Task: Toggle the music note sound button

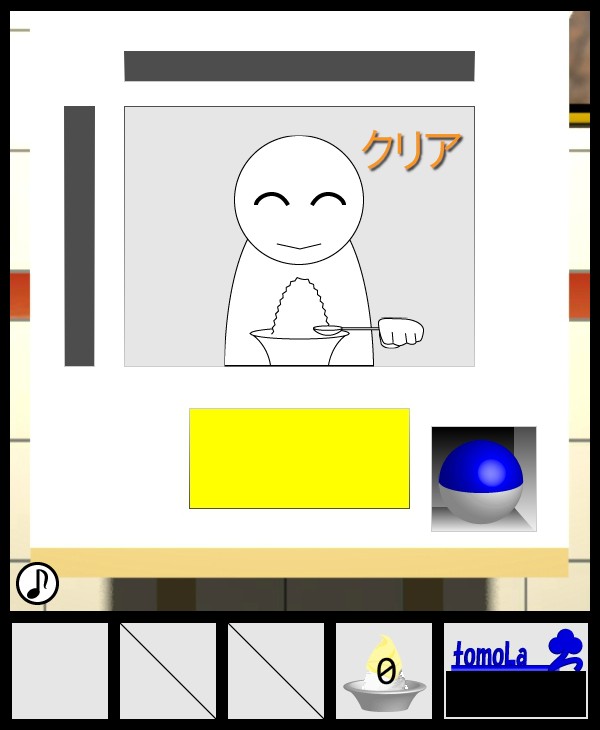Action: tap(38, 583)
